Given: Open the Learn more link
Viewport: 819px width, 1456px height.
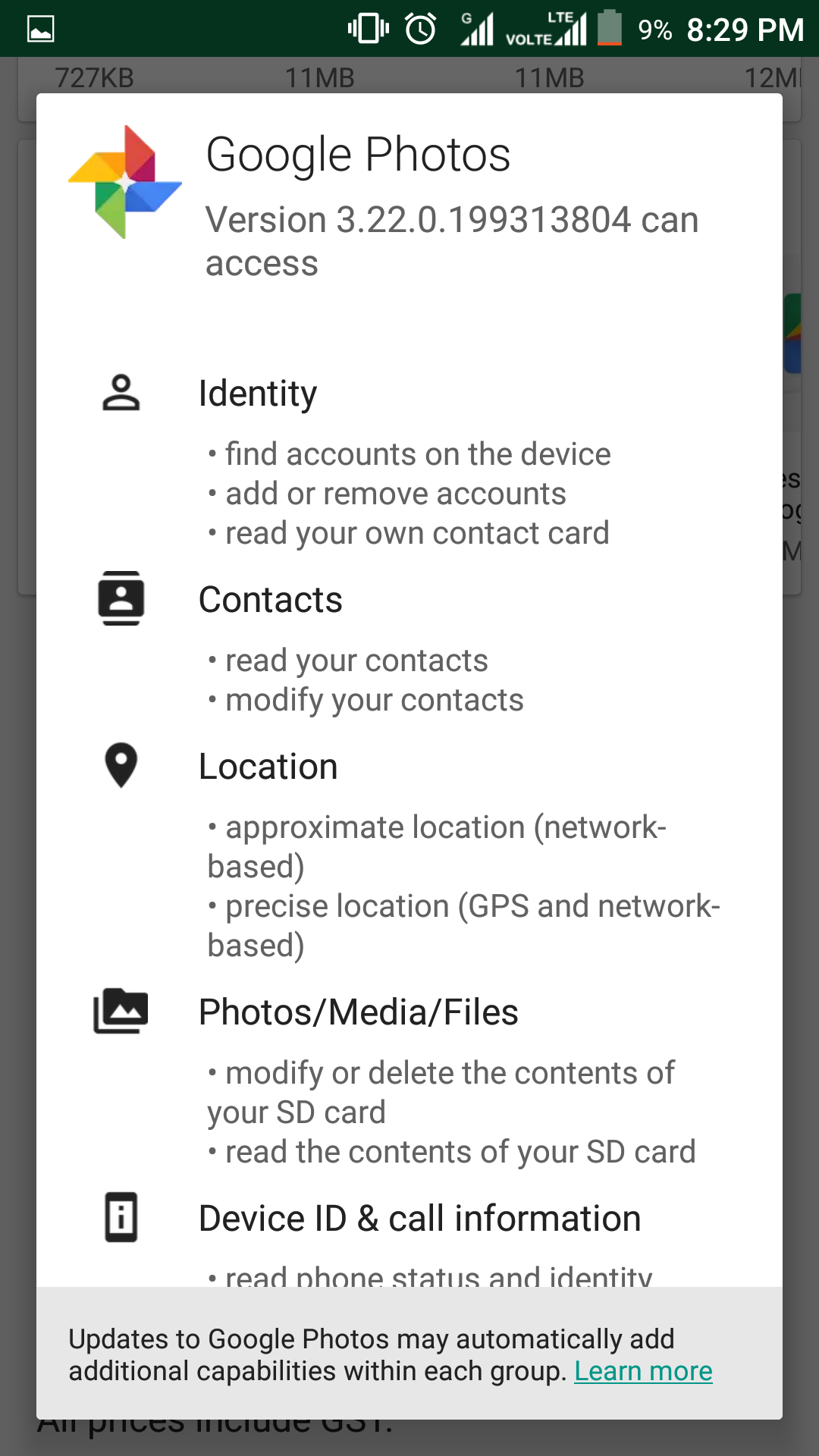Looking at the screenshot, I should point(643,1371).
